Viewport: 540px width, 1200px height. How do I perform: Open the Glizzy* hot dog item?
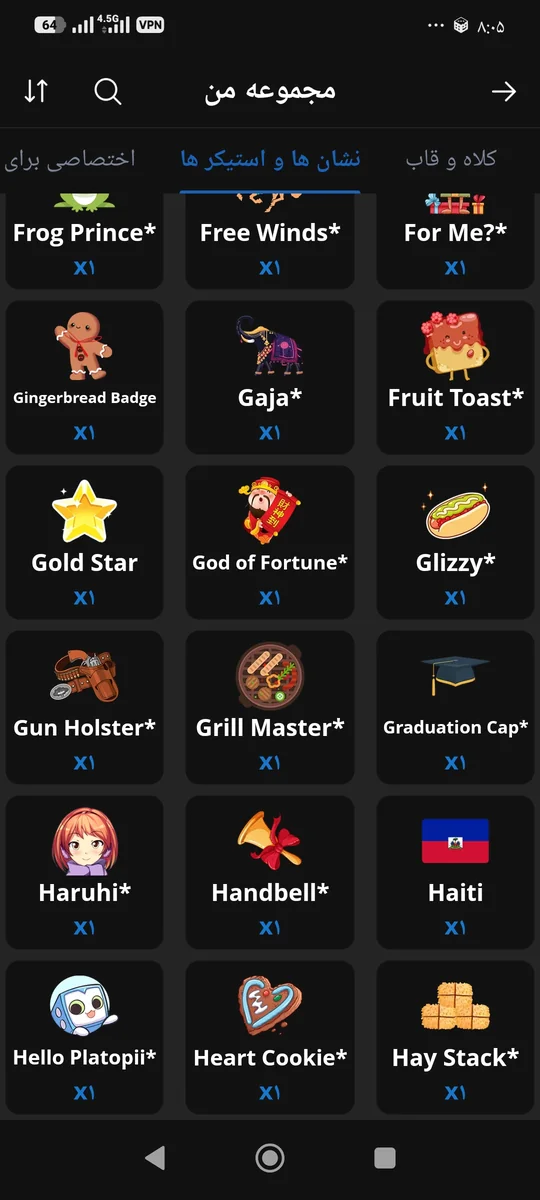(455, 542)
